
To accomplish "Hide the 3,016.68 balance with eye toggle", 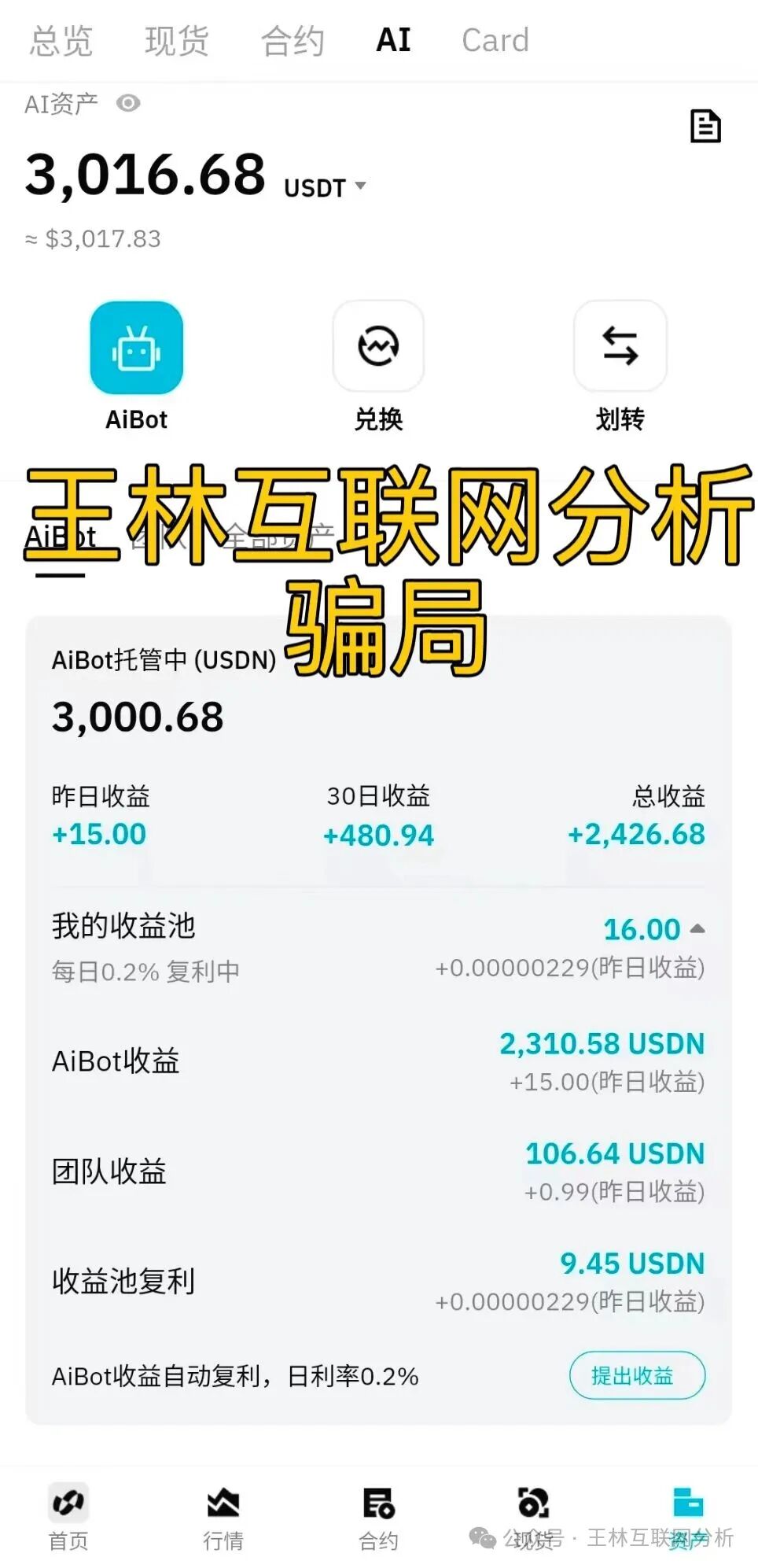I will click(128, 103).
